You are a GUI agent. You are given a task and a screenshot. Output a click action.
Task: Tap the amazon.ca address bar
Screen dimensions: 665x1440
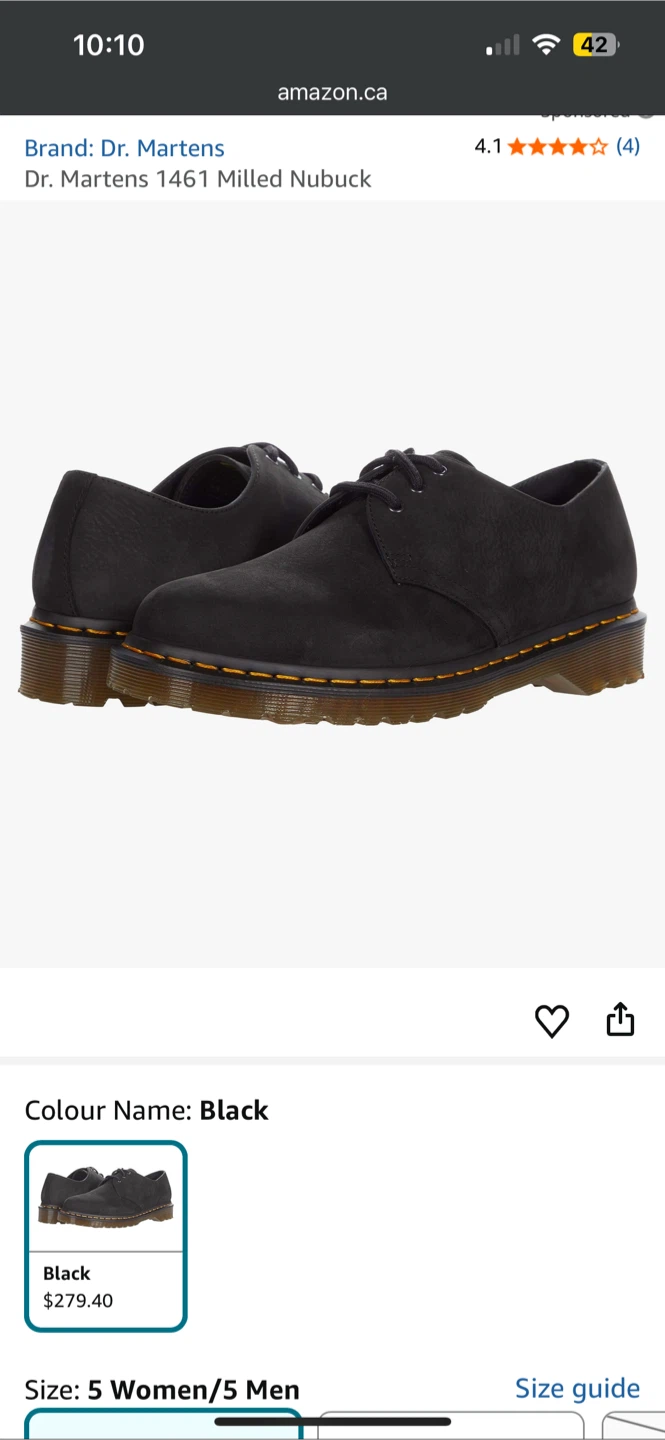coord(332,93)
